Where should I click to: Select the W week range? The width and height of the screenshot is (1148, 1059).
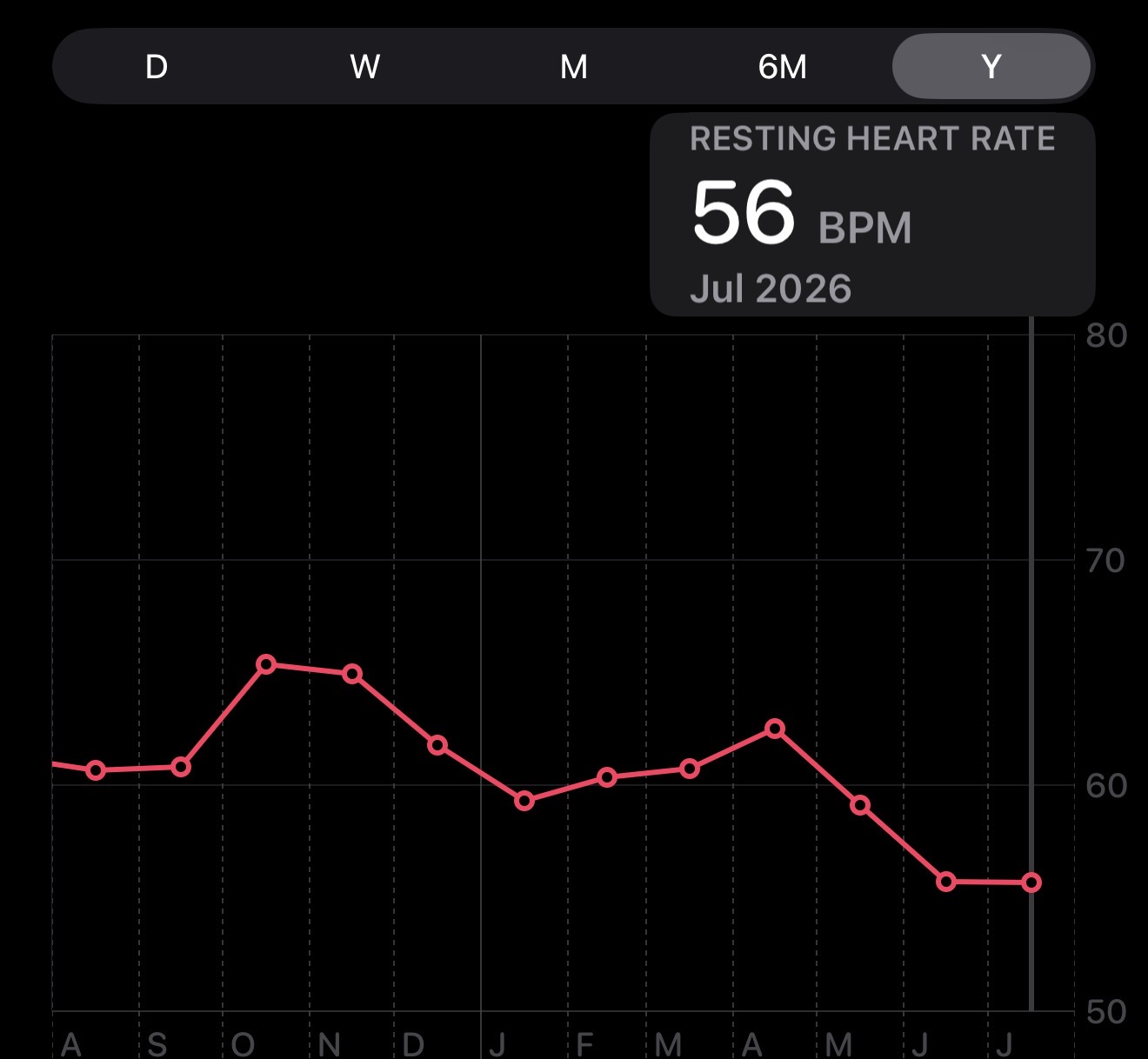coord(365,67)
